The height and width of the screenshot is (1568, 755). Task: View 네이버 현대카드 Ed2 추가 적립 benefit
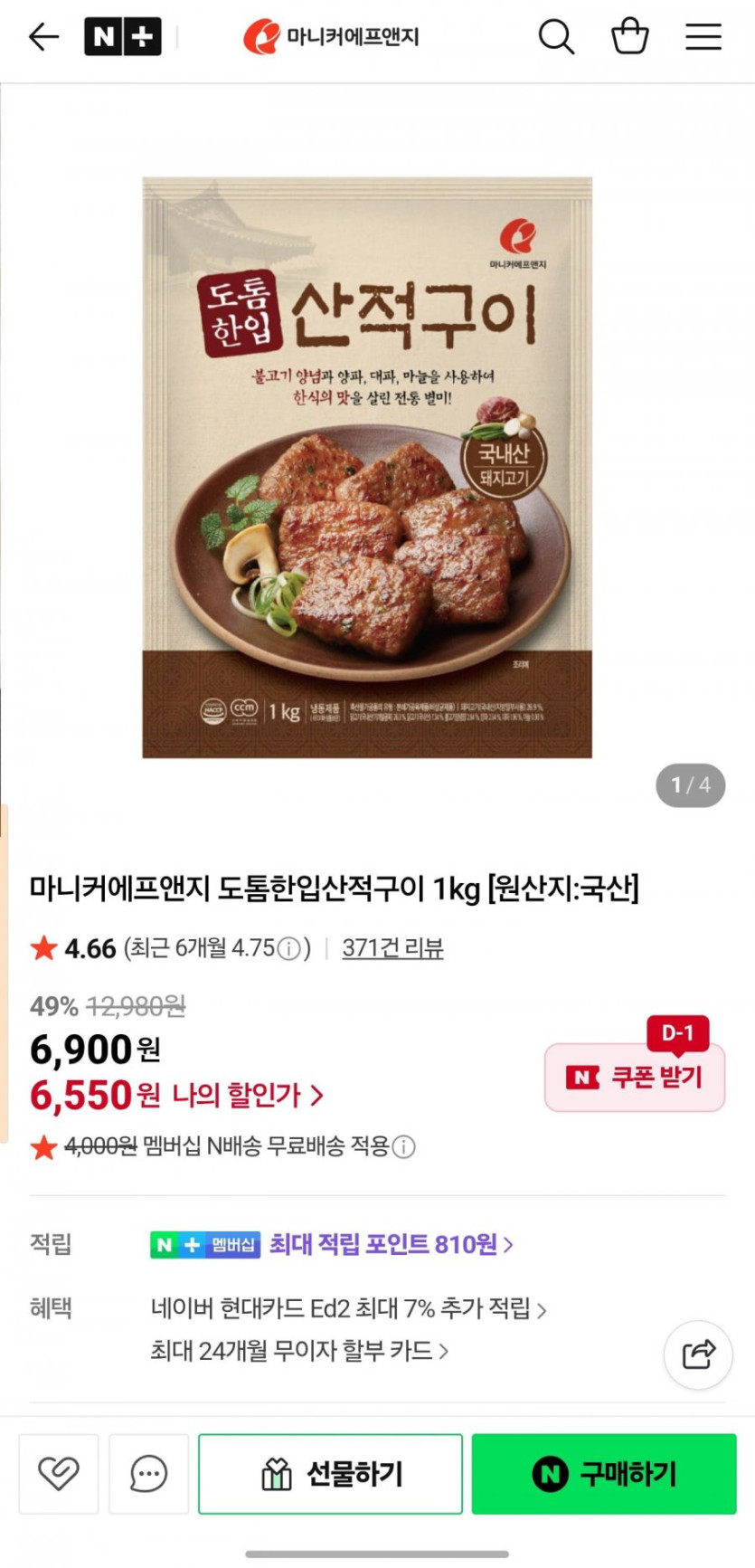point(348,1309)
